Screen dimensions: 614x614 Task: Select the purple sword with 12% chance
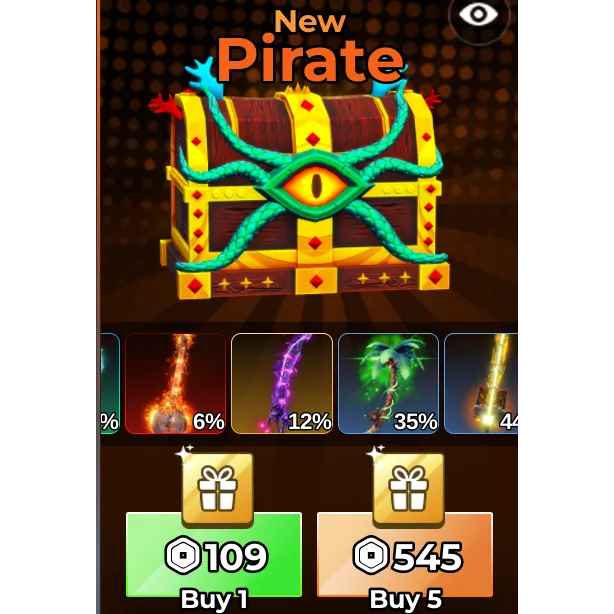[282, 383]
